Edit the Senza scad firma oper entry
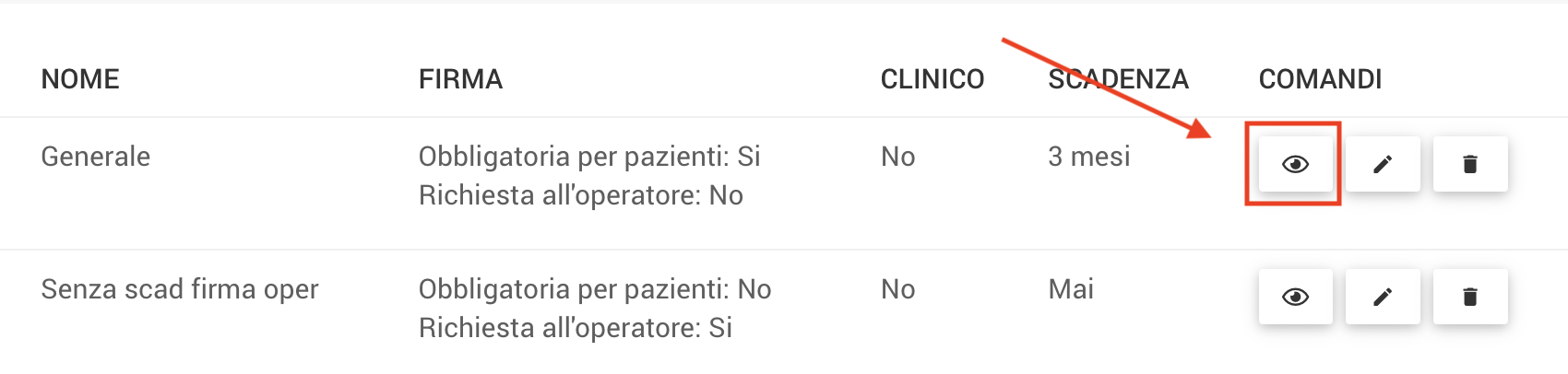 (x=1382, y=297)
